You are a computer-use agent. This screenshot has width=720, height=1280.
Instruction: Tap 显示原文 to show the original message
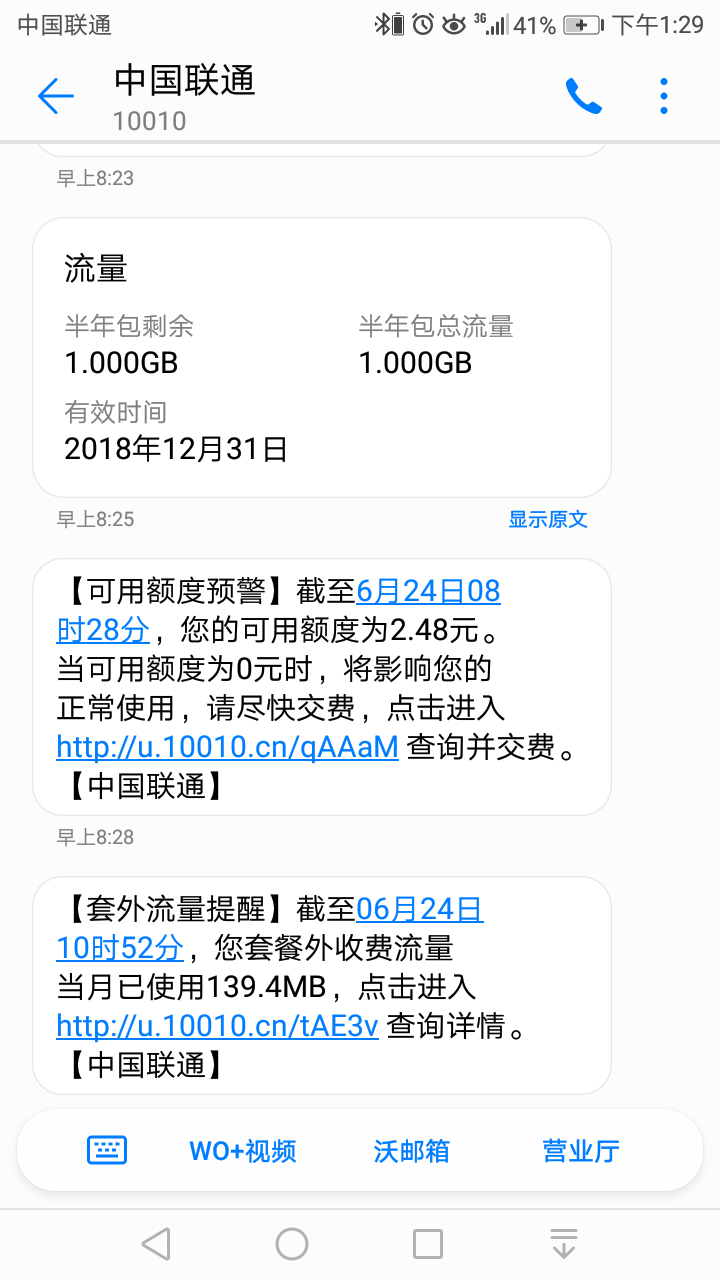tap(547, 519)
